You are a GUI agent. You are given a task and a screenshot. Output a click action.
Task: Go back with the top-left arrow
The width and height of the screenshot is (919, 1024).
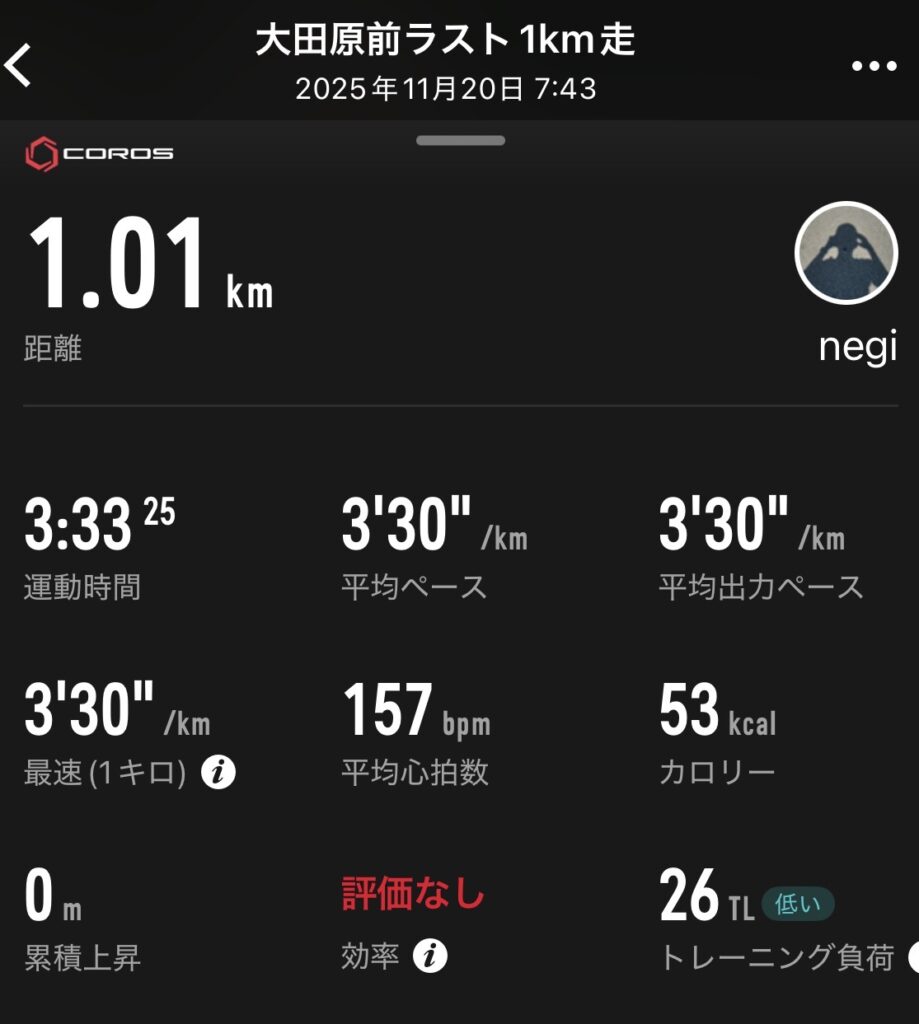[x=19, y=65]
